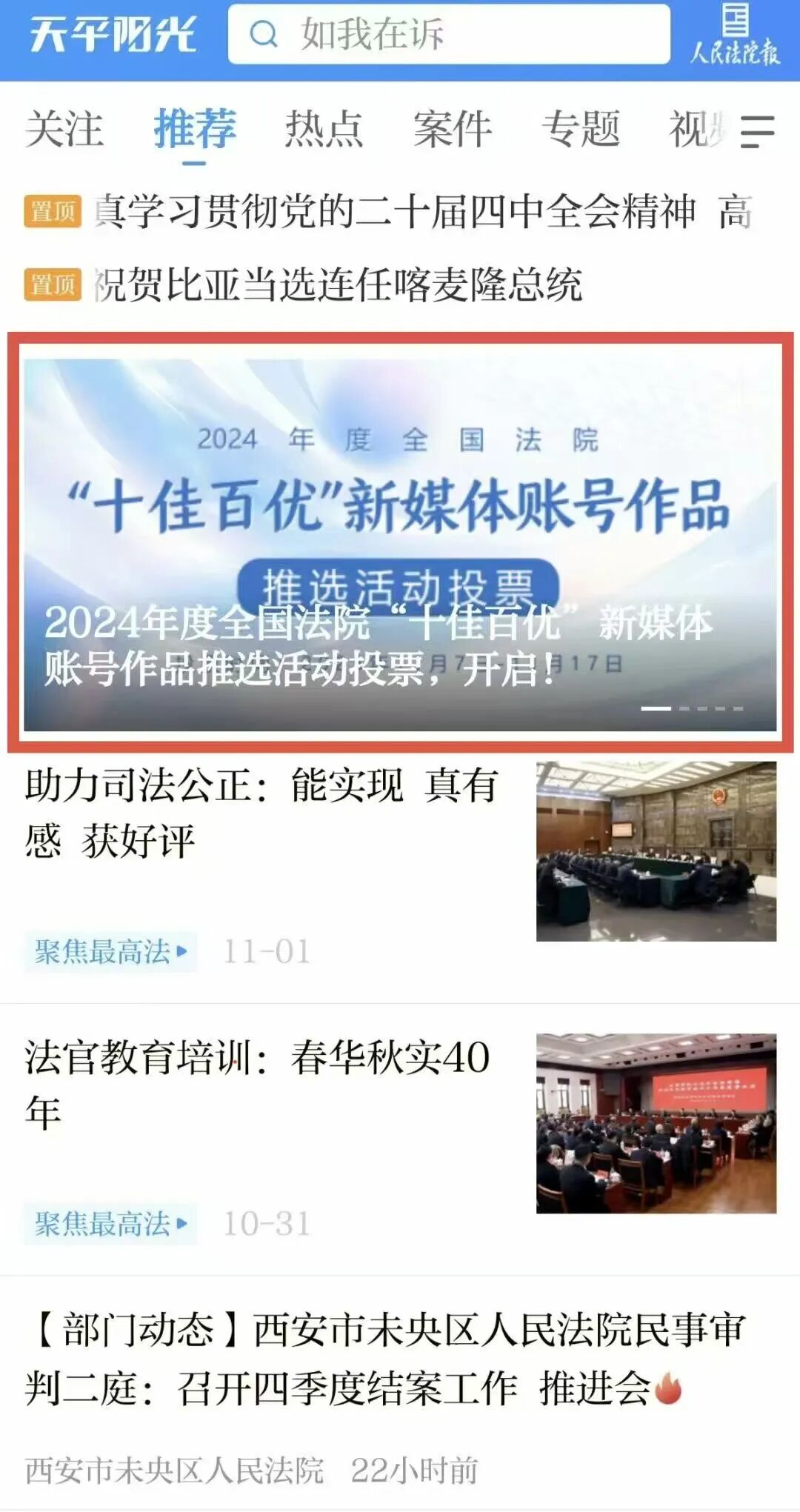800x1512 pixels.
Task: Switch to the 案件 tab
Action: [452, 129]
